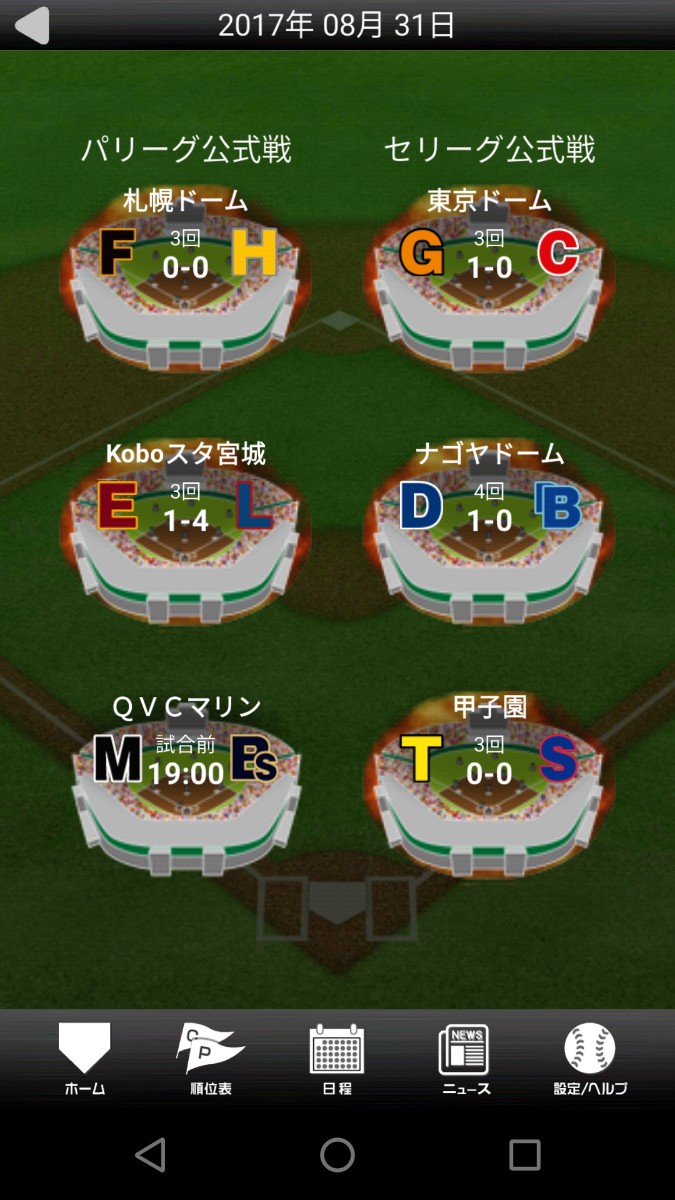Open the 順位表 standings tab
The image size is (675, 1200).
click(210, 1058)
